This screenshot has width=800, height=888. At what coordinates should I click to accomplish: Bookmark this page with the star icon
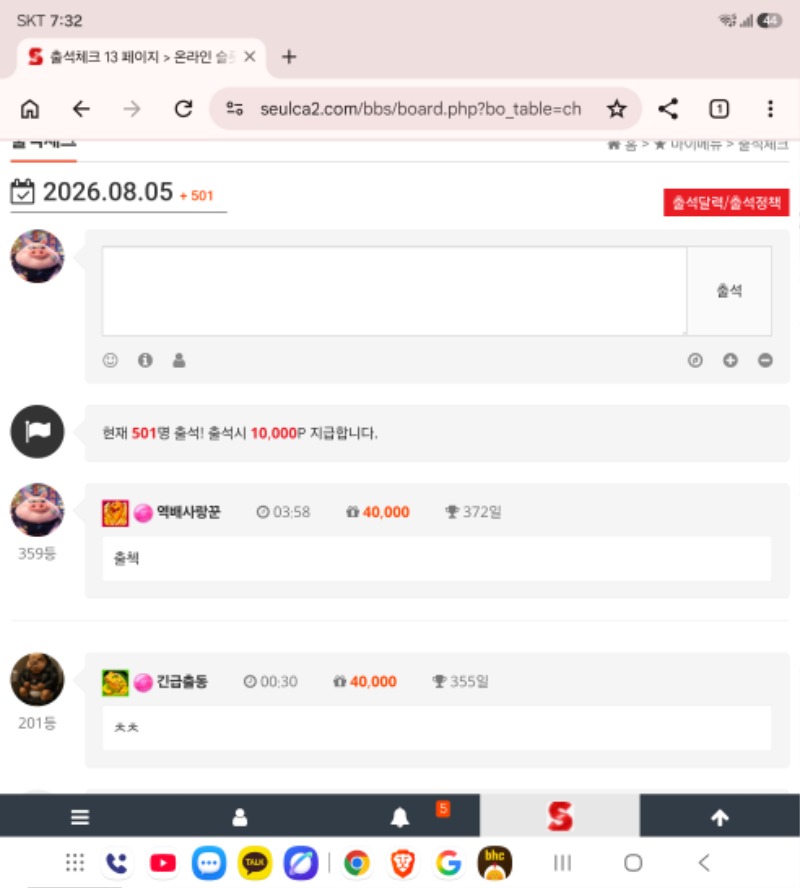tap(617, 109)
